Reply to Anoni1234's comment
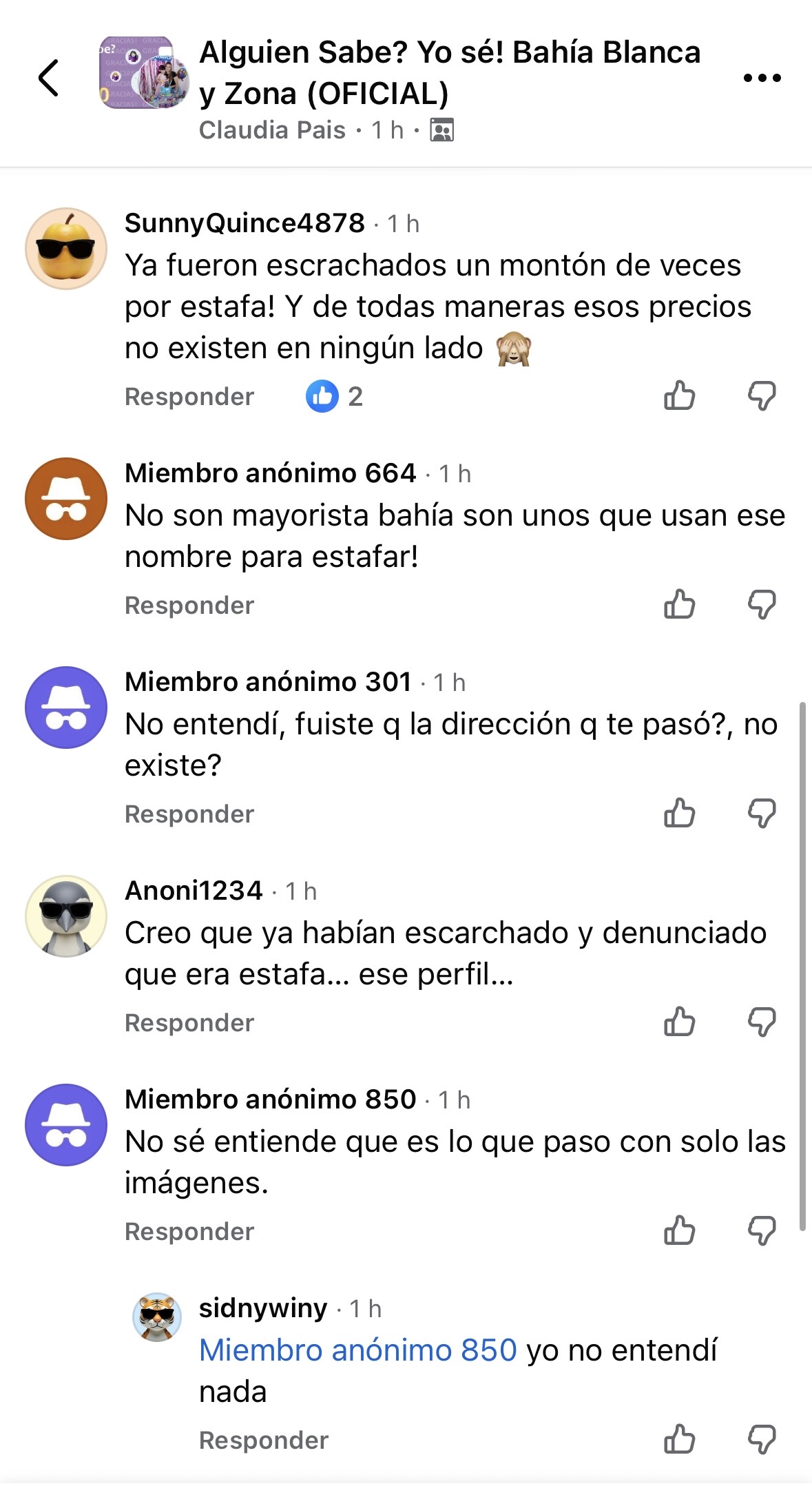Screen dimensions: 812x1486 click(x=189, y=1023)
